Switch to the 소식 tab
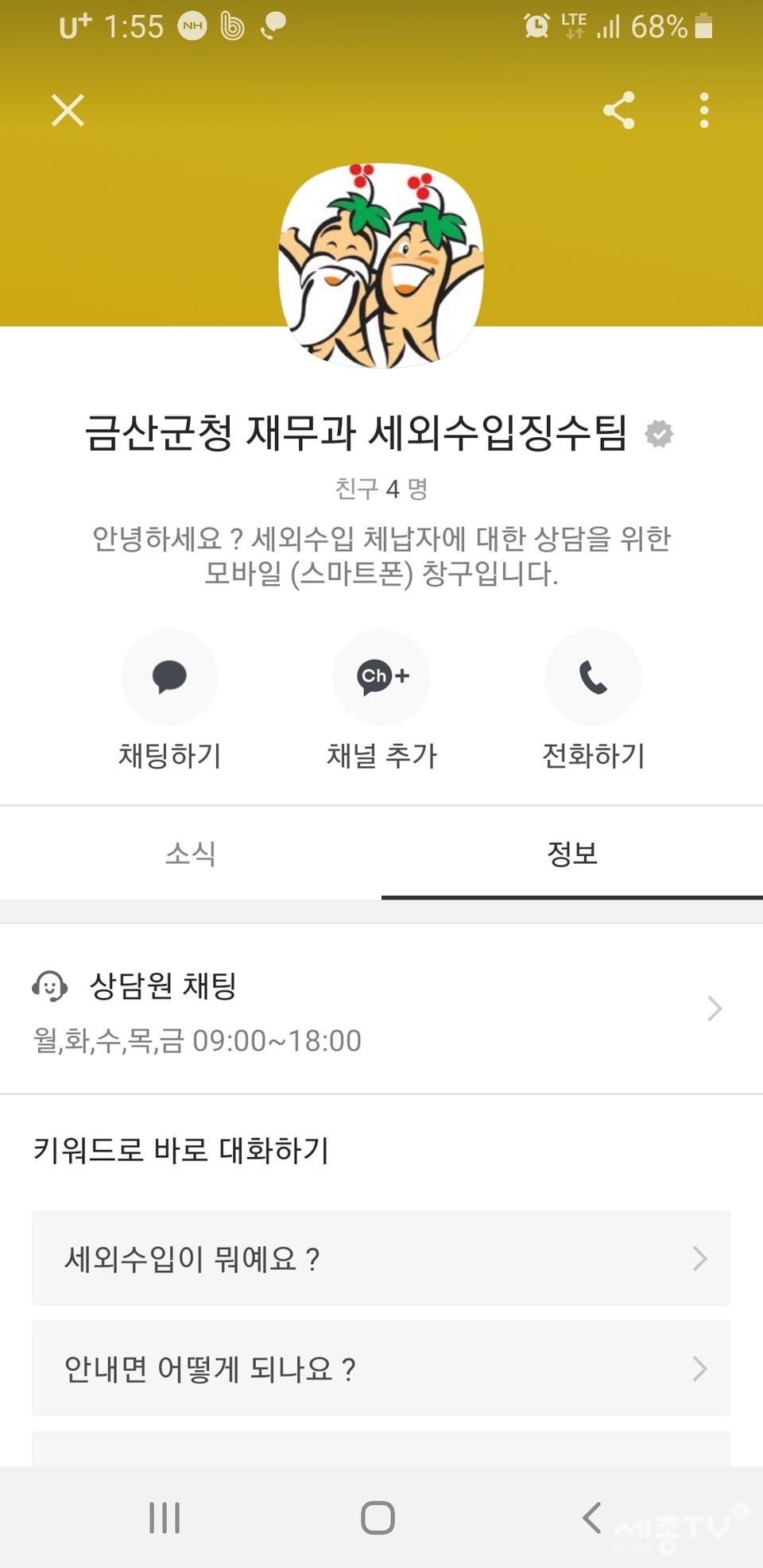 point(191,854)
